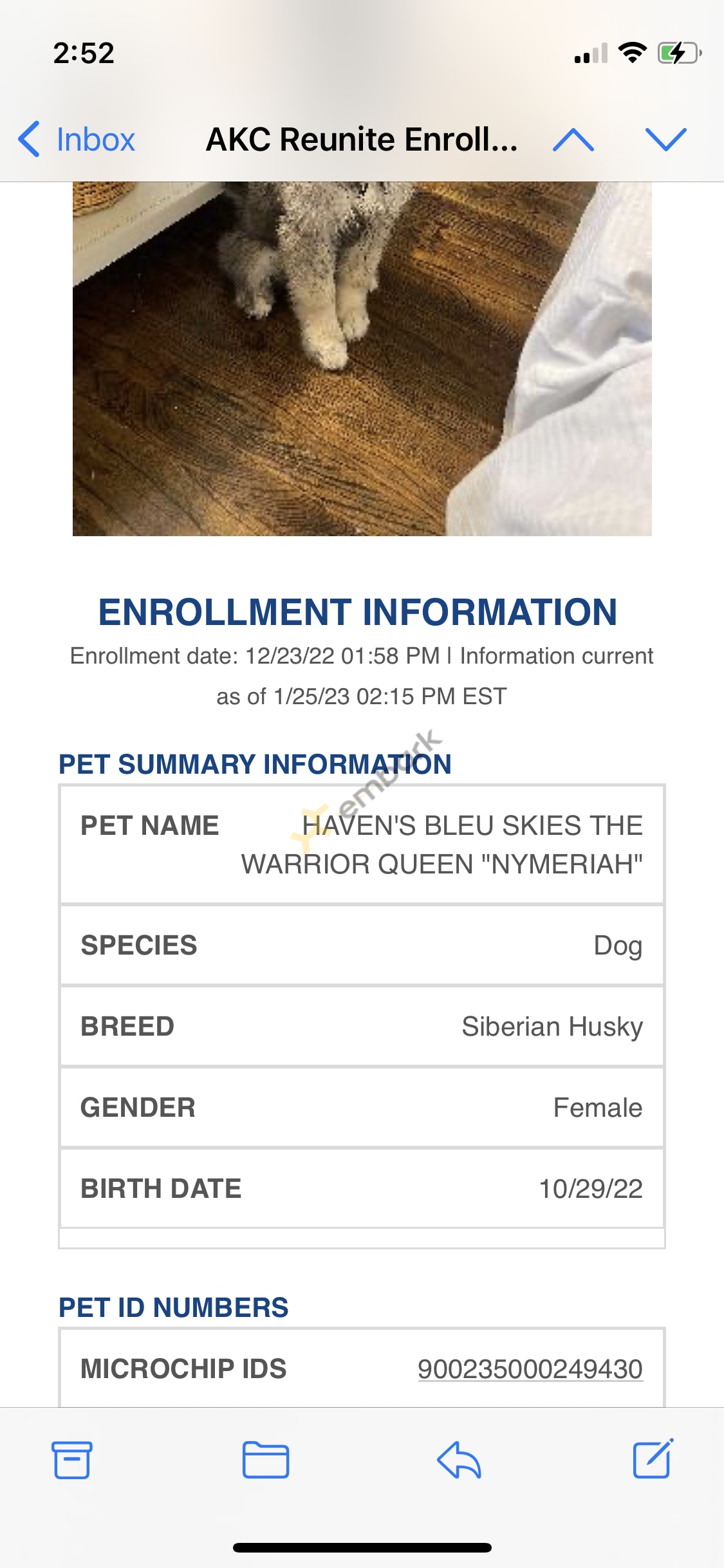Go to previous message with up arrow
This screenshot has height=1568, width=724.
pos(573,140)
